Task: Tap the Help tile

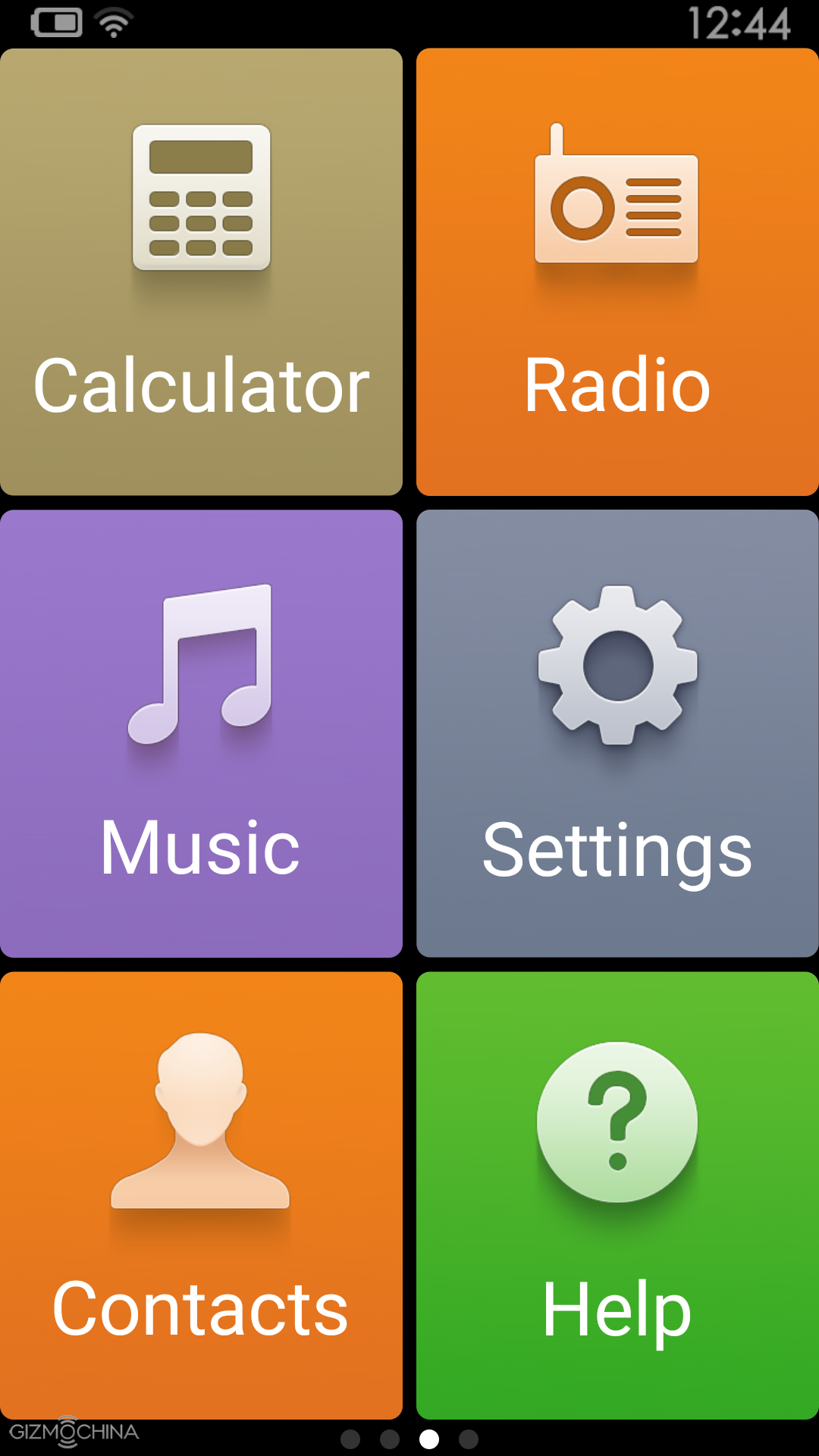Action: click(x=617, y=1195)
